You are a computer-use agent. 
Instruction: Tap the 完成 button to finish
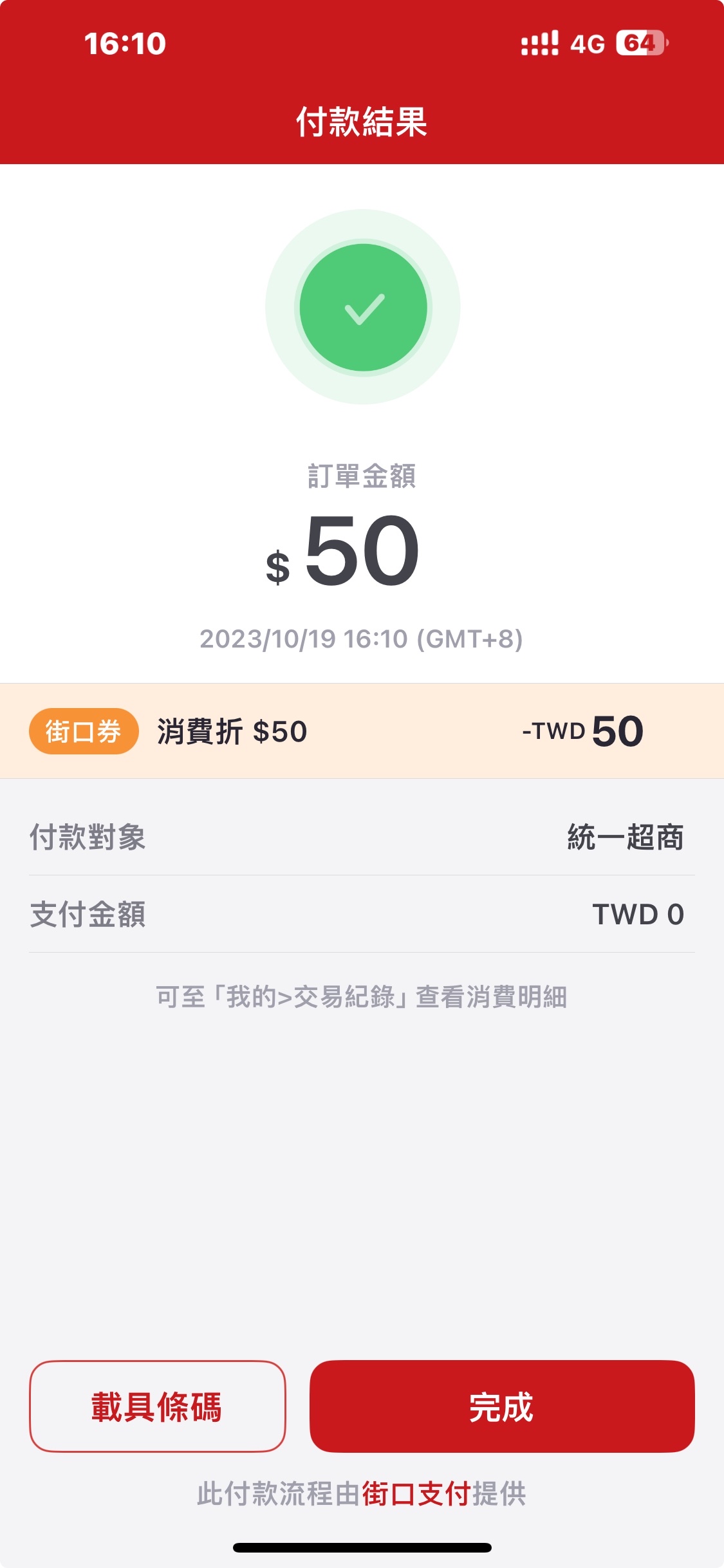(502, 1406)
